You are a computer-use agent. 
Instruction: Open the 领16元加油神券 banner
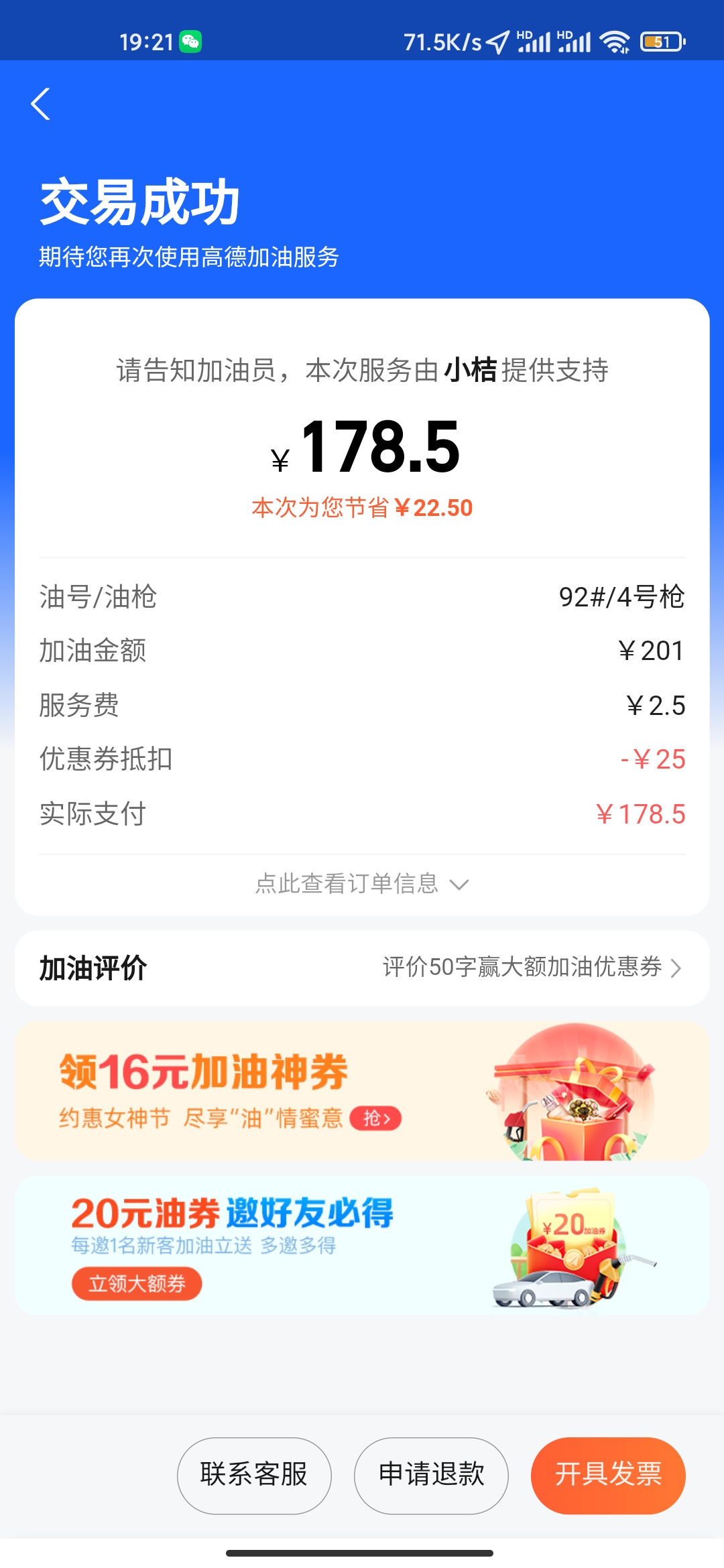click(362, 1092)
